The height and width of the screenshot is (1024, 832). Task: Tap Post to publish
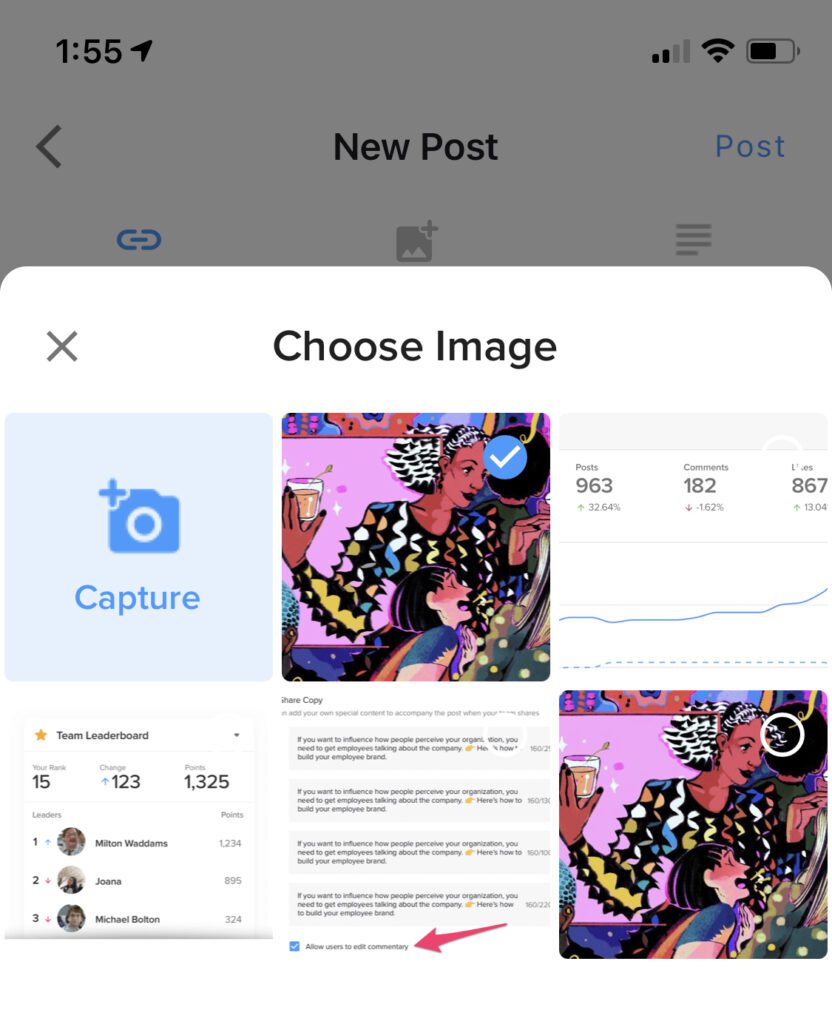point(750,147)
